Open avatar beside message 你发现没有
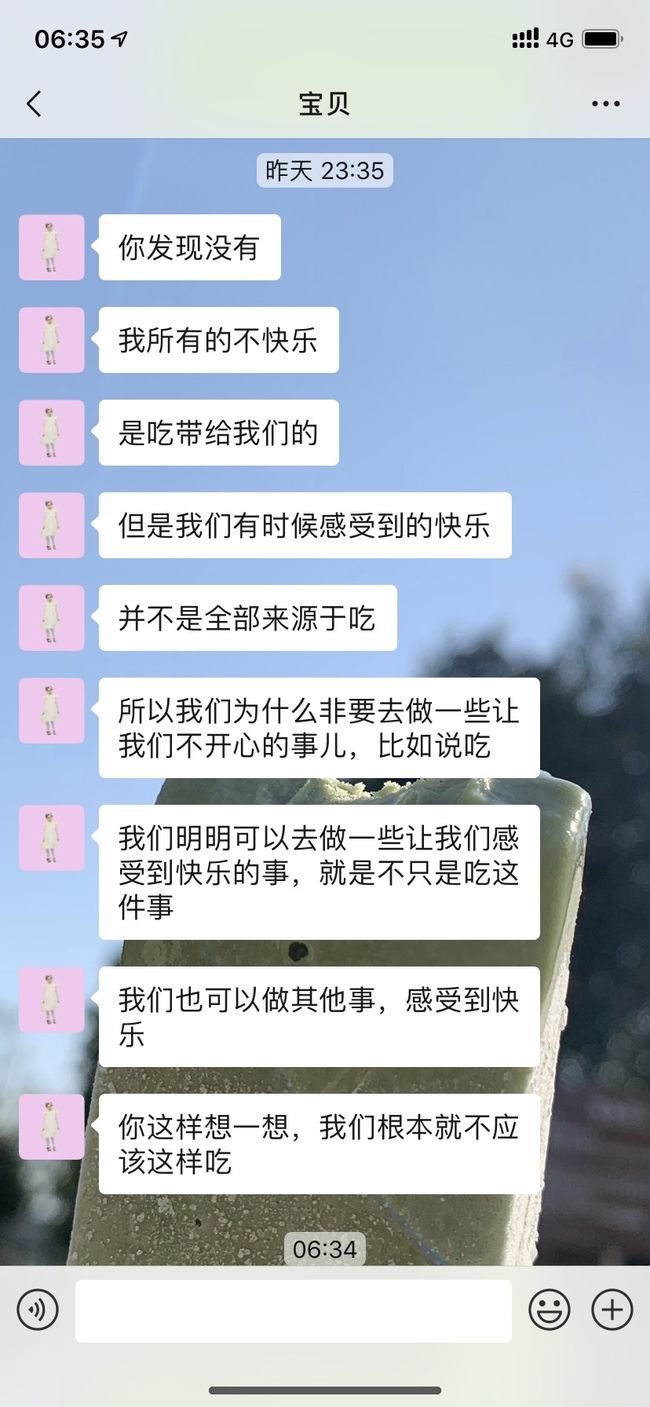The height and width of the screenshot is (1407, 650). (x=51, y=247)
